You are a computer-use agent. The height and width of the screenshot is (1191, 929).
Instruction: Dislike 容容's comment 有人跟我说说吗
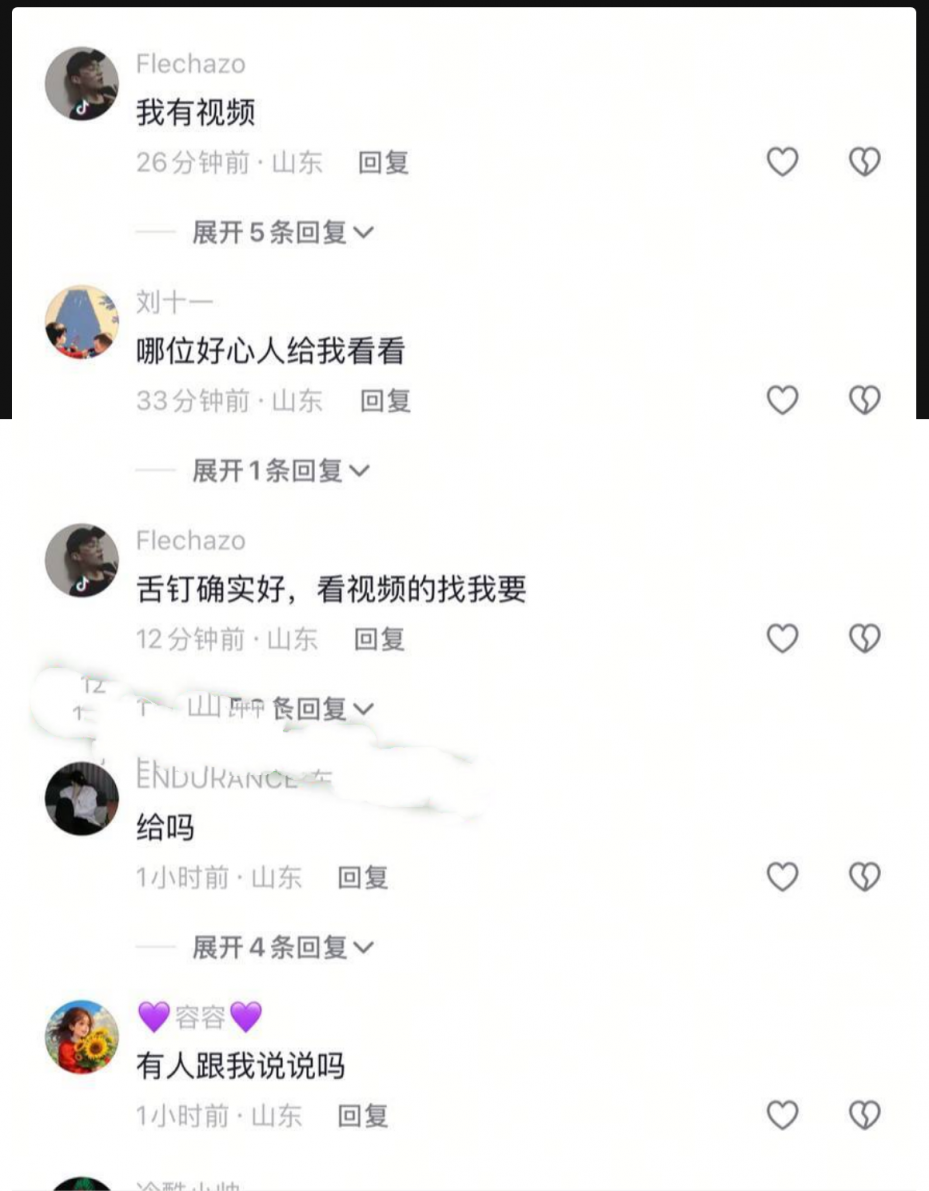click(x=864, y=1115)
